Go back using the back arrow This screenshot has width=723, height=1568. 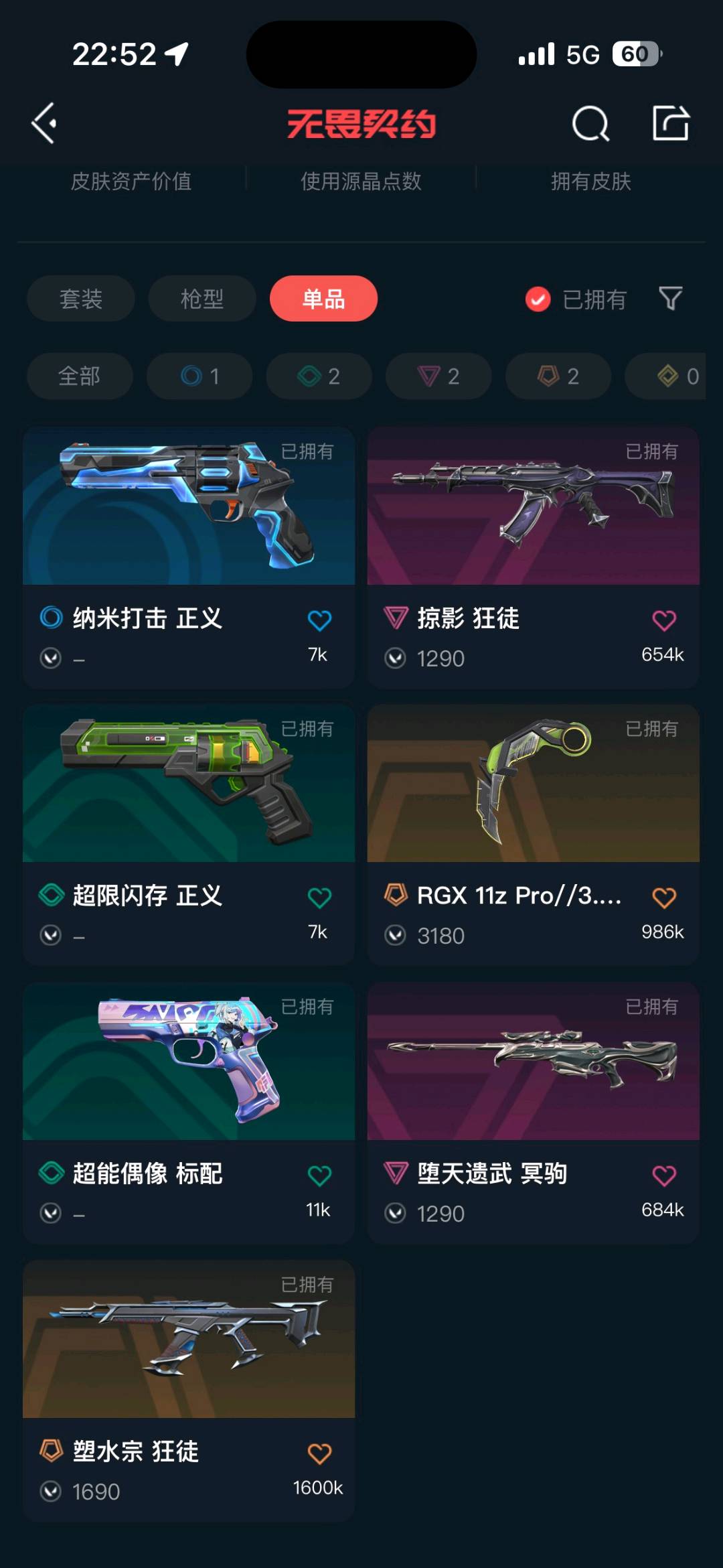(44, 123)
